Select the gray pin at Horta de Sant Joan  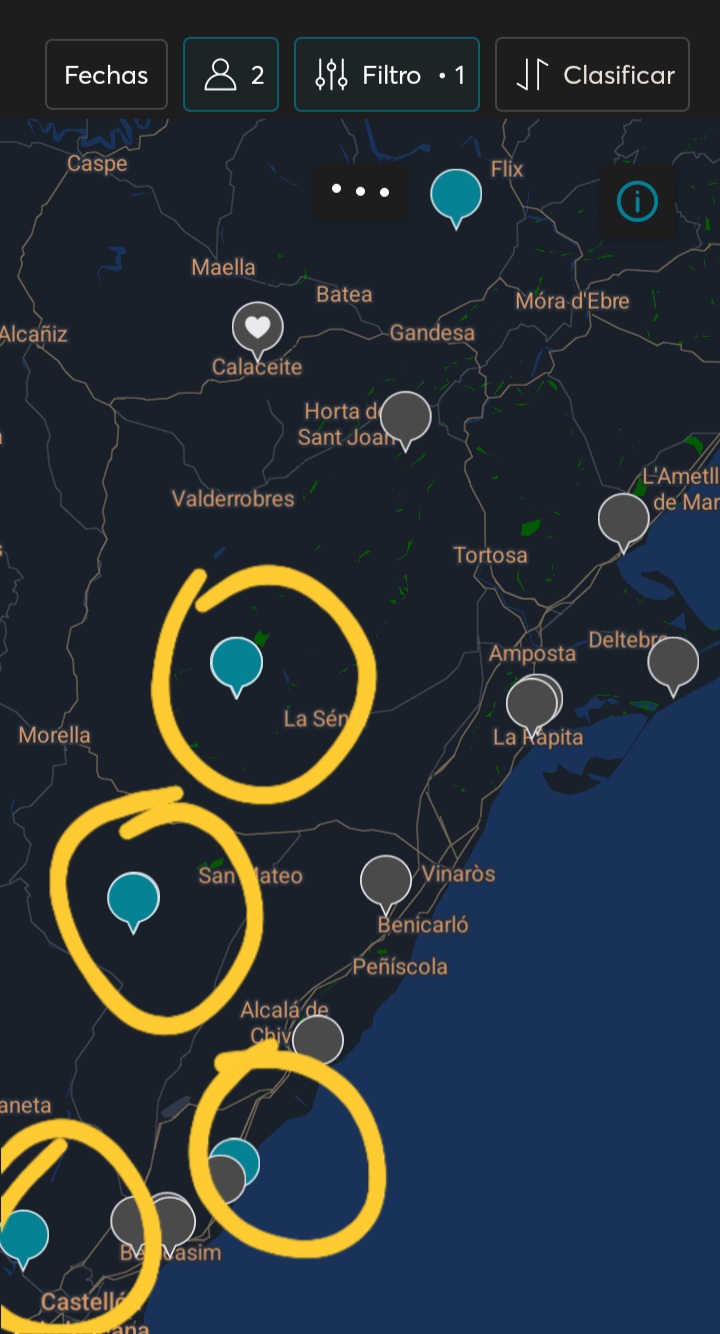[405, 416]
